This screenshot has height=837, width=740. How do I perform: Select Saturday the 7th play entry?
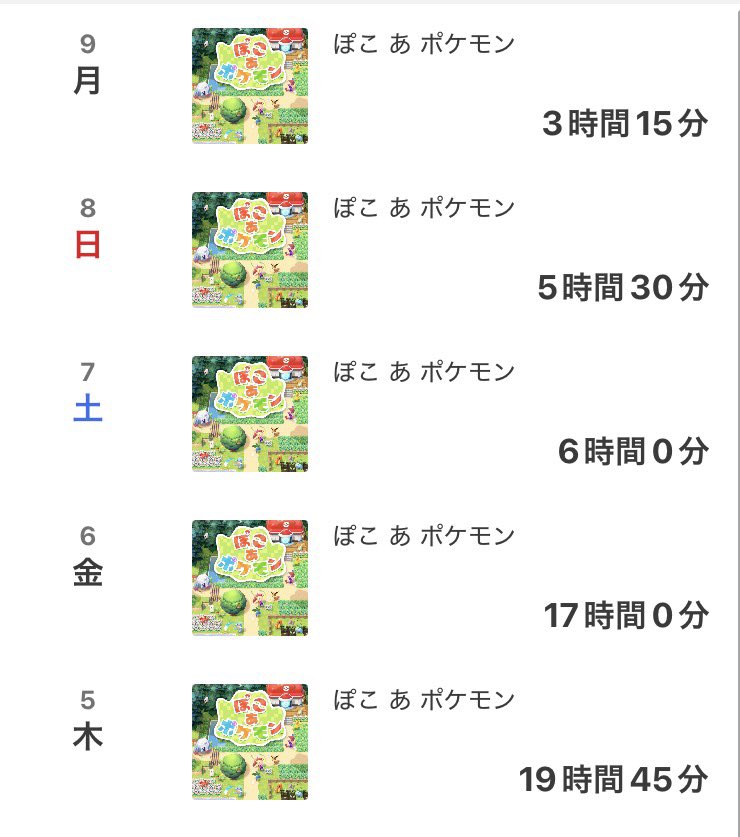pyautogui.click(x=424, y=414)
